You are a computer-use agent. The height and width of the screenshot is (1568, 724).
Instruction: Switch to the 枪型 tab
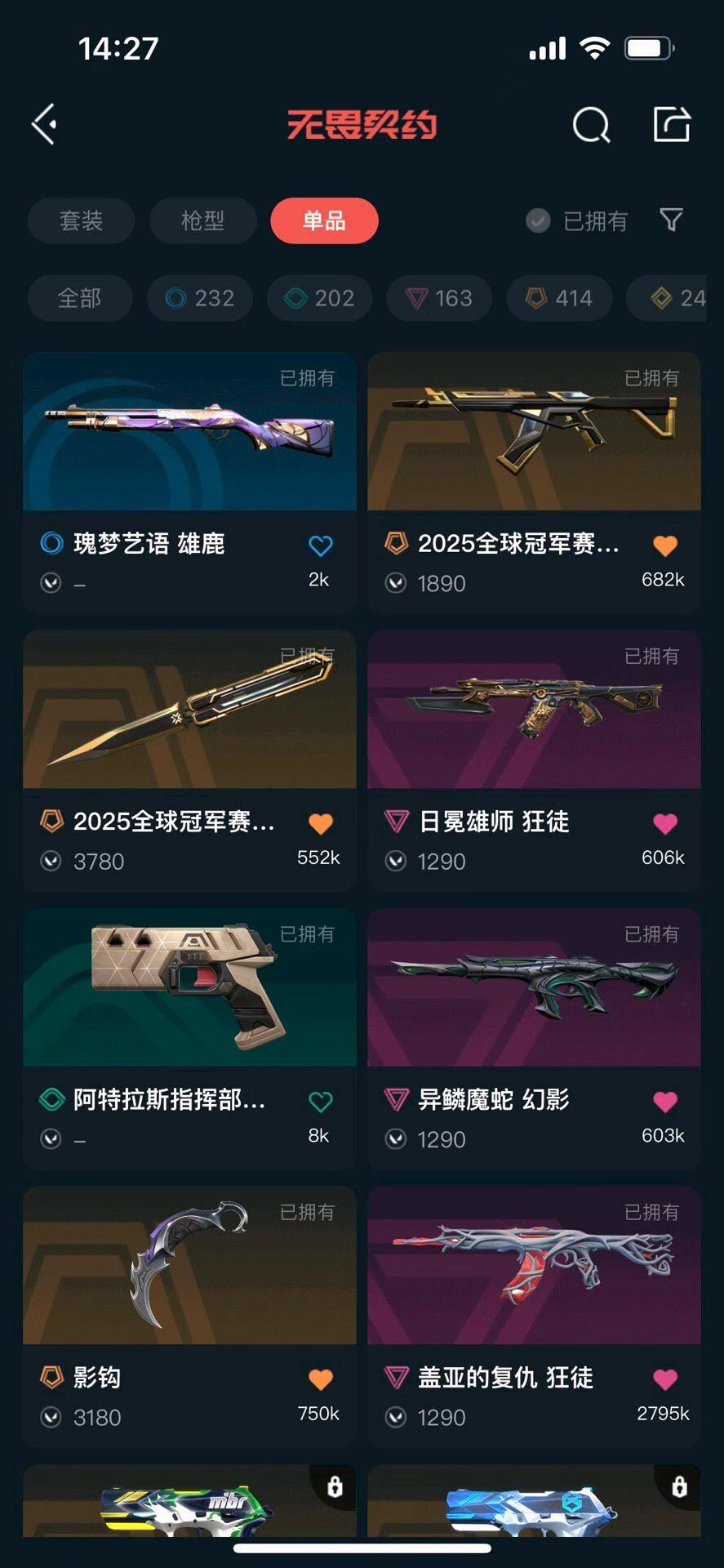click(202, 220)
